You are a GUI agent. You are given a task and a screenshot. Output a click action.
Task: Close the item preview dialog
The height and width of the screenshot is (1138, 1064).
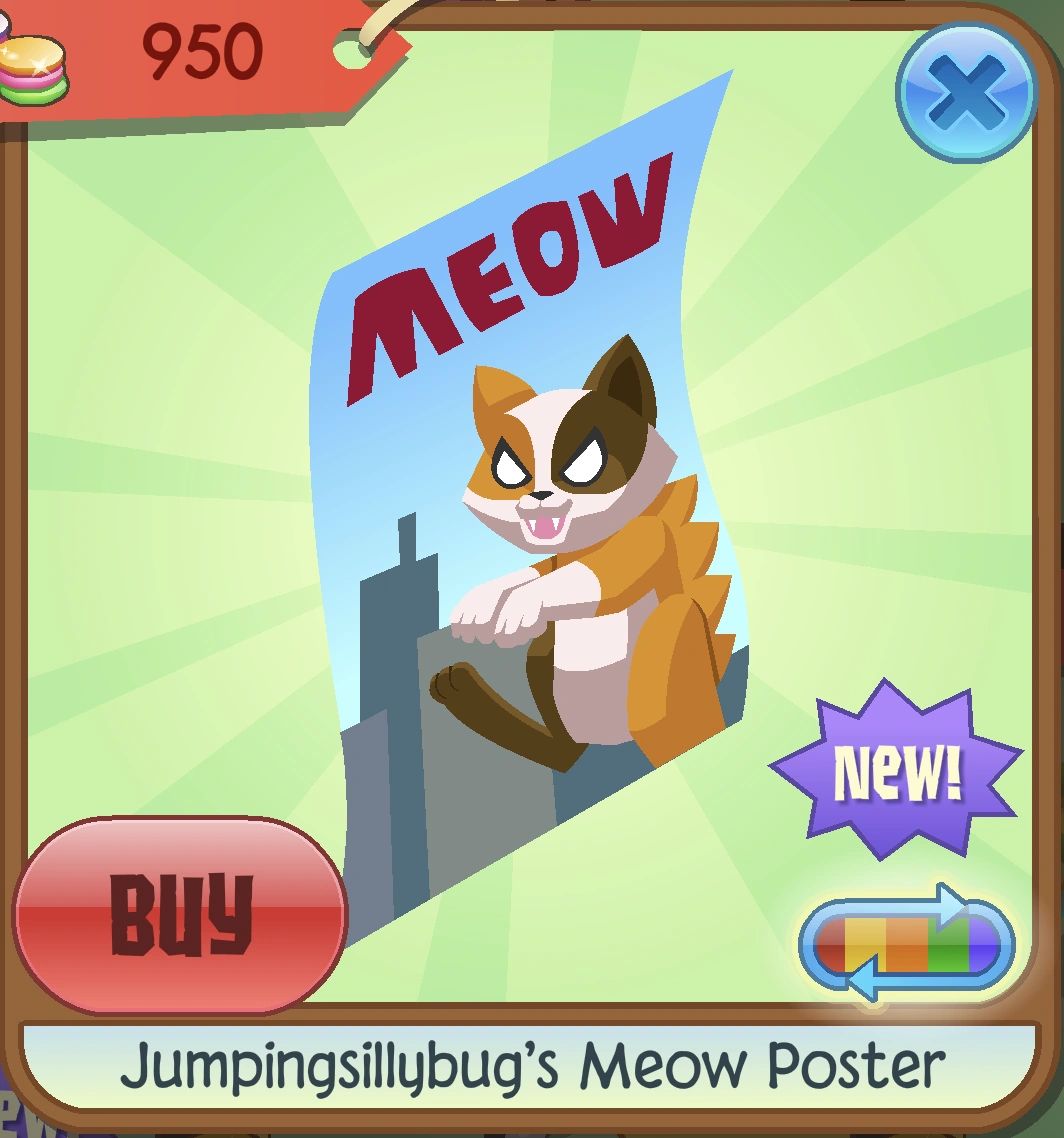[x=966, y=92]
